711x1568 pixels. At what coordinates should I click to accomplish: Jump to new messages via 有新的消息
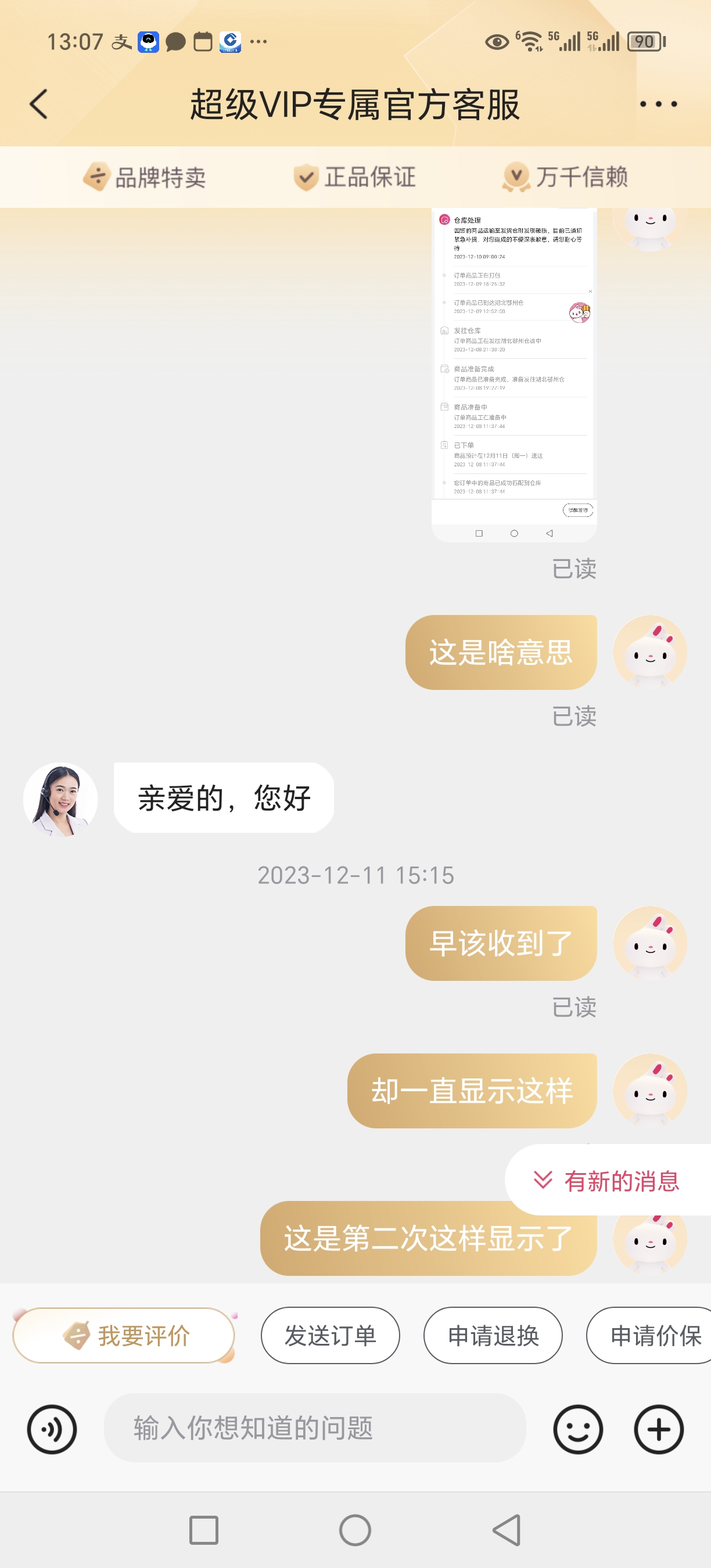(x=608, y=1180)
